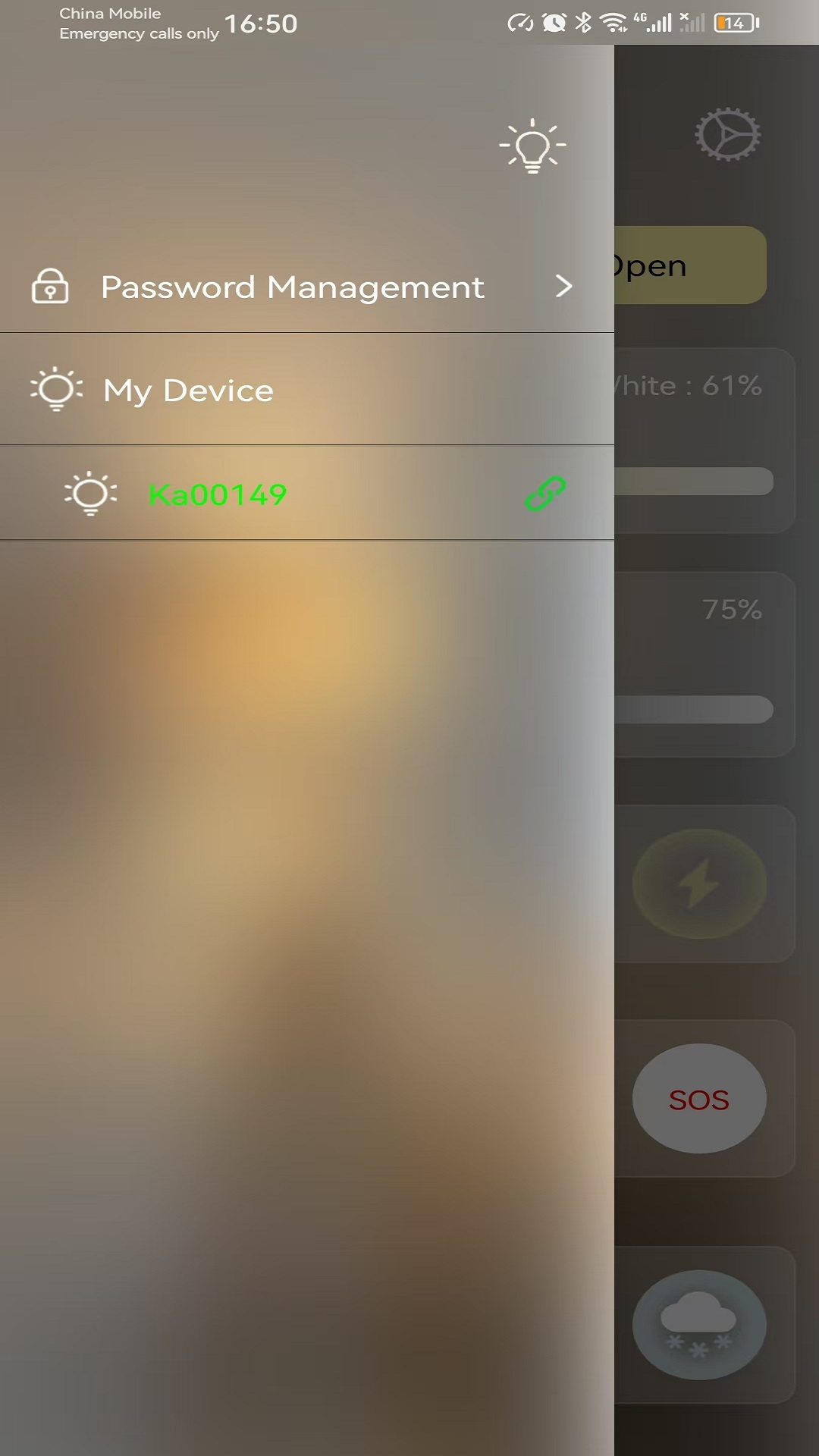This screenshot has height=1456, width=819.
Task: Open the My Device row
Action: (306, 390)
